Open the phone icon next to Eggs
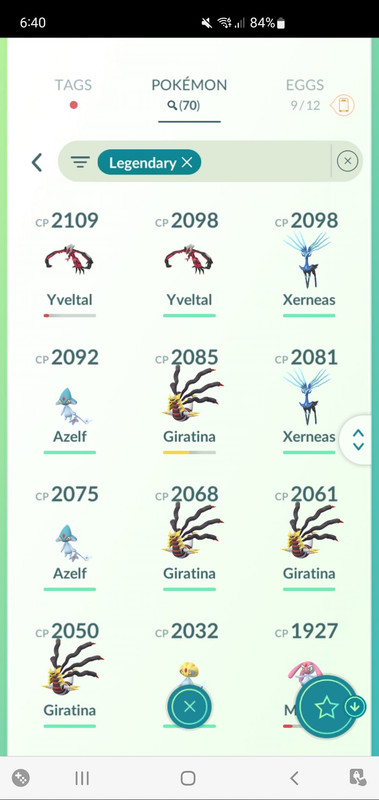 click(x=343, y=106)
